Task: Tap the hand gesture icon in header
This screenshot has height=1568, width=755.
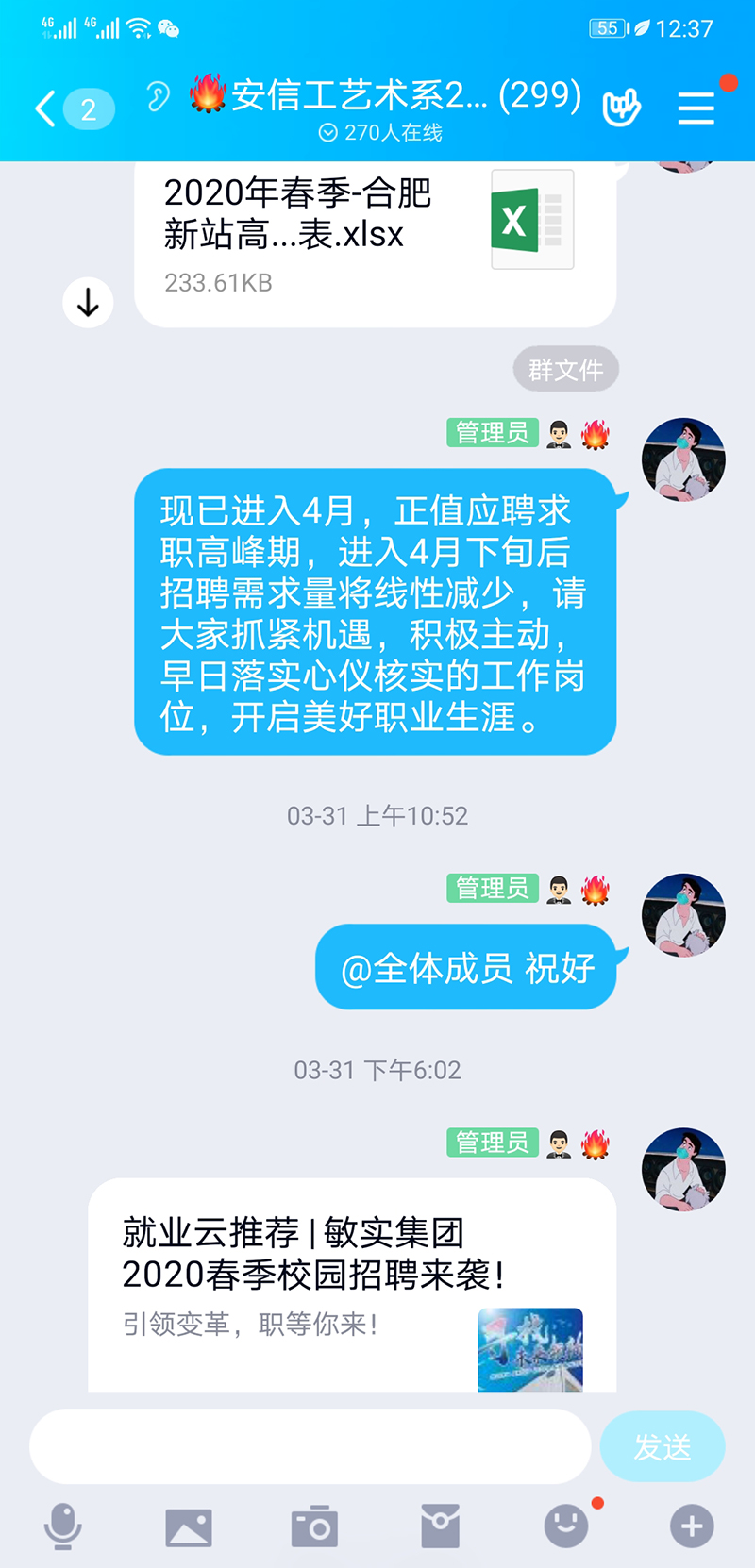Action: (621, 108)
